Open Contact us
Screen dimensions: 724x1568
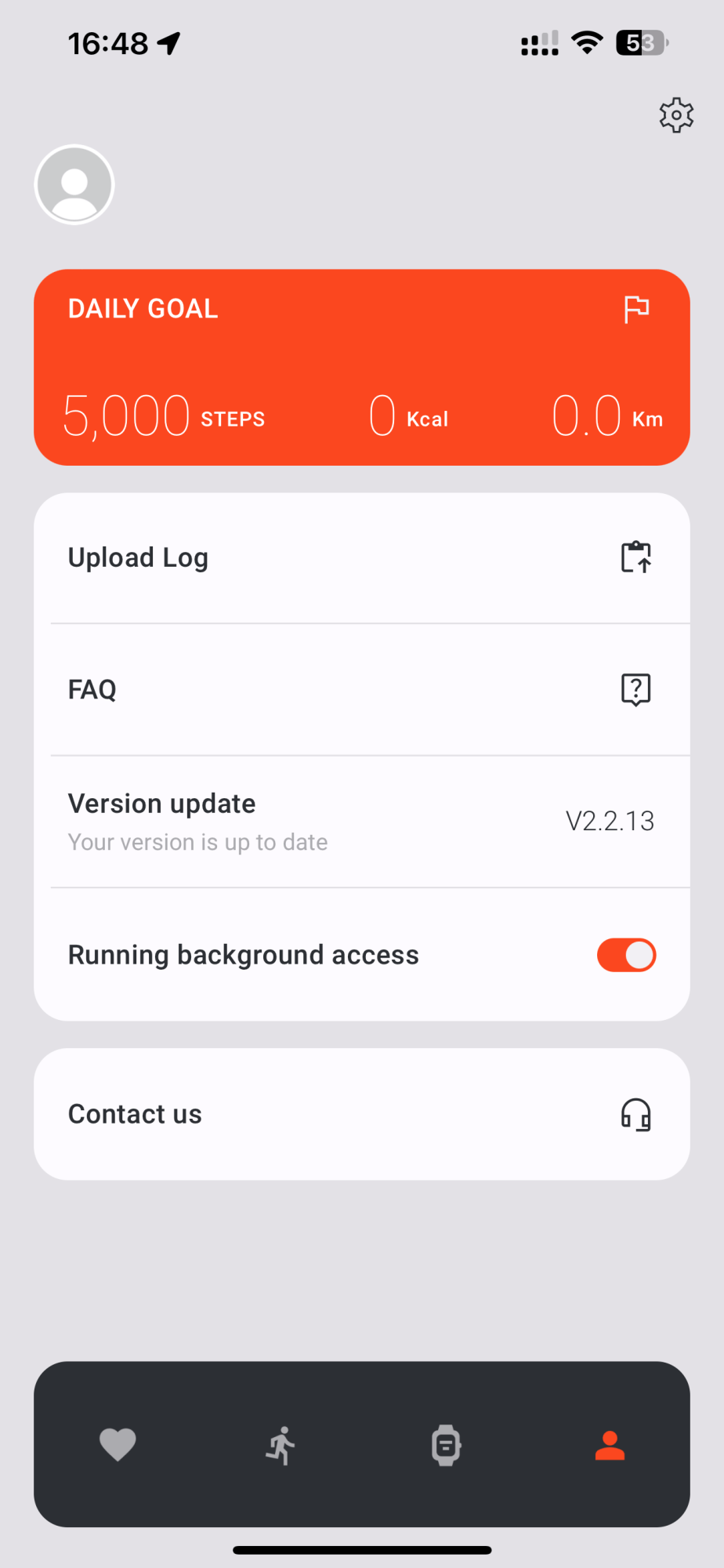(361, 1114)
